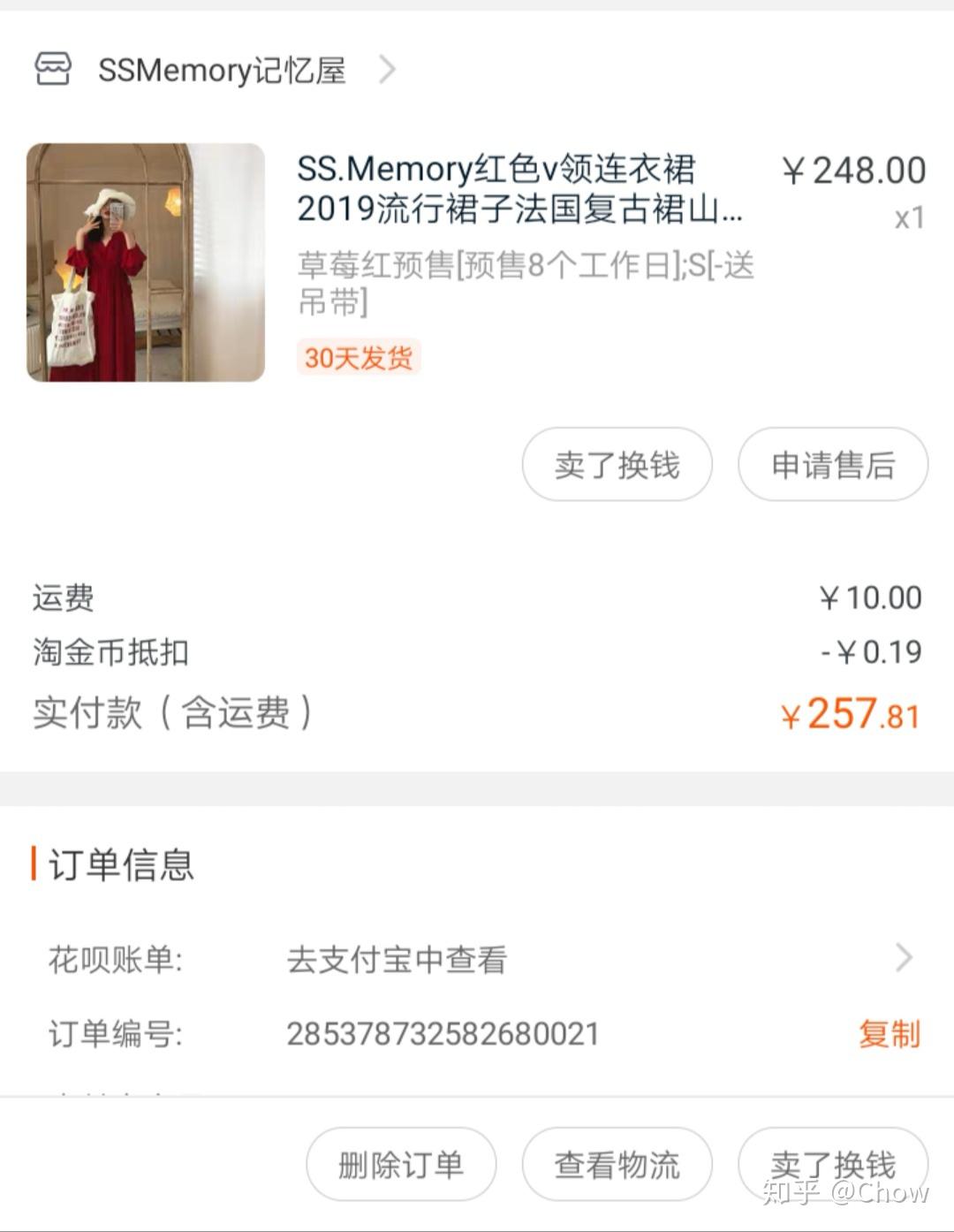Open the red V-neck dress product thumbnail
The width and height of the screenshot is (954, 1232).
pos(146,262)
